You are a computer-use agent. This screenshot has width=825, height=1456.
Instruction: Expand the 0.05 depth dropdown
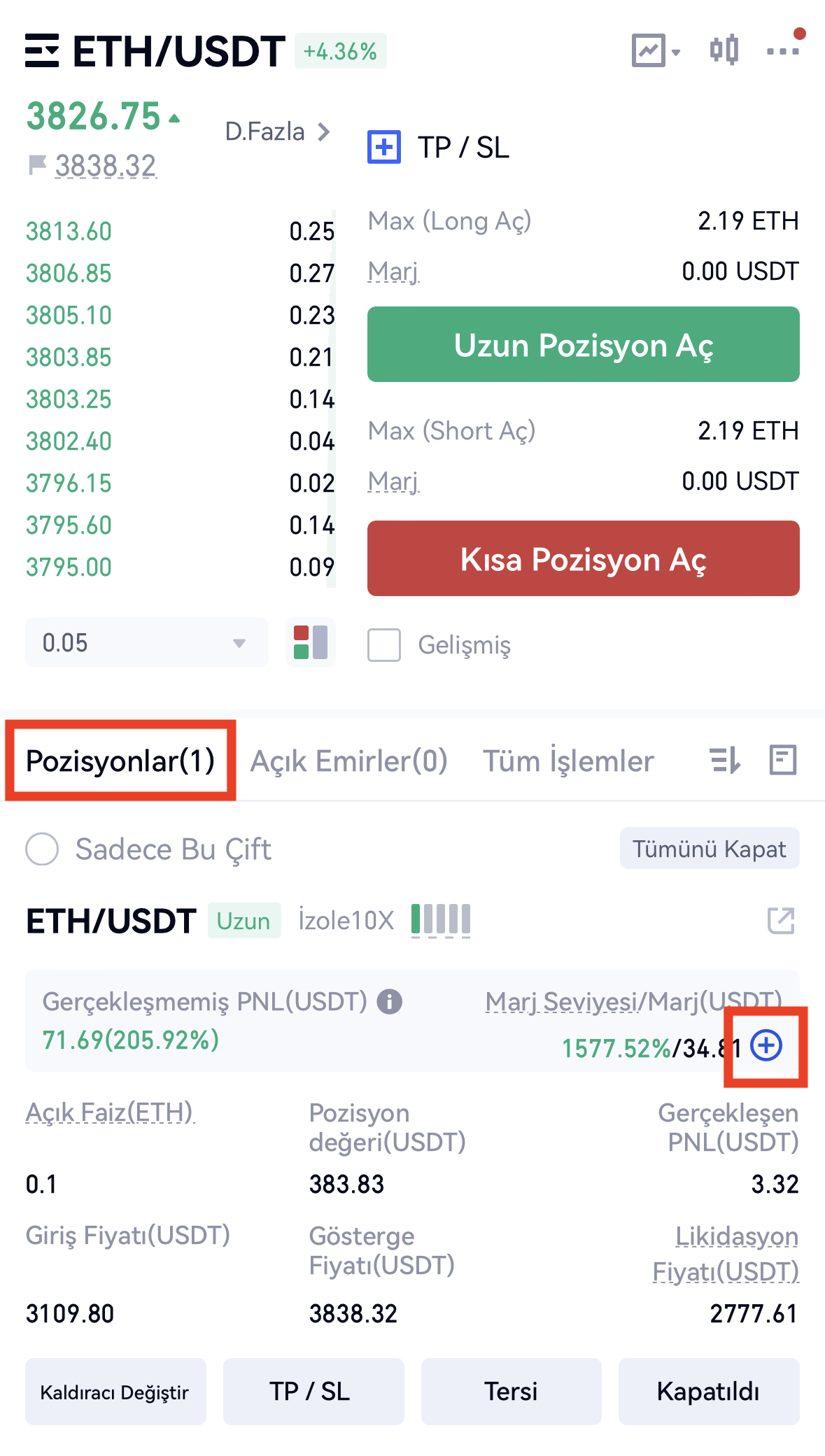146,642
